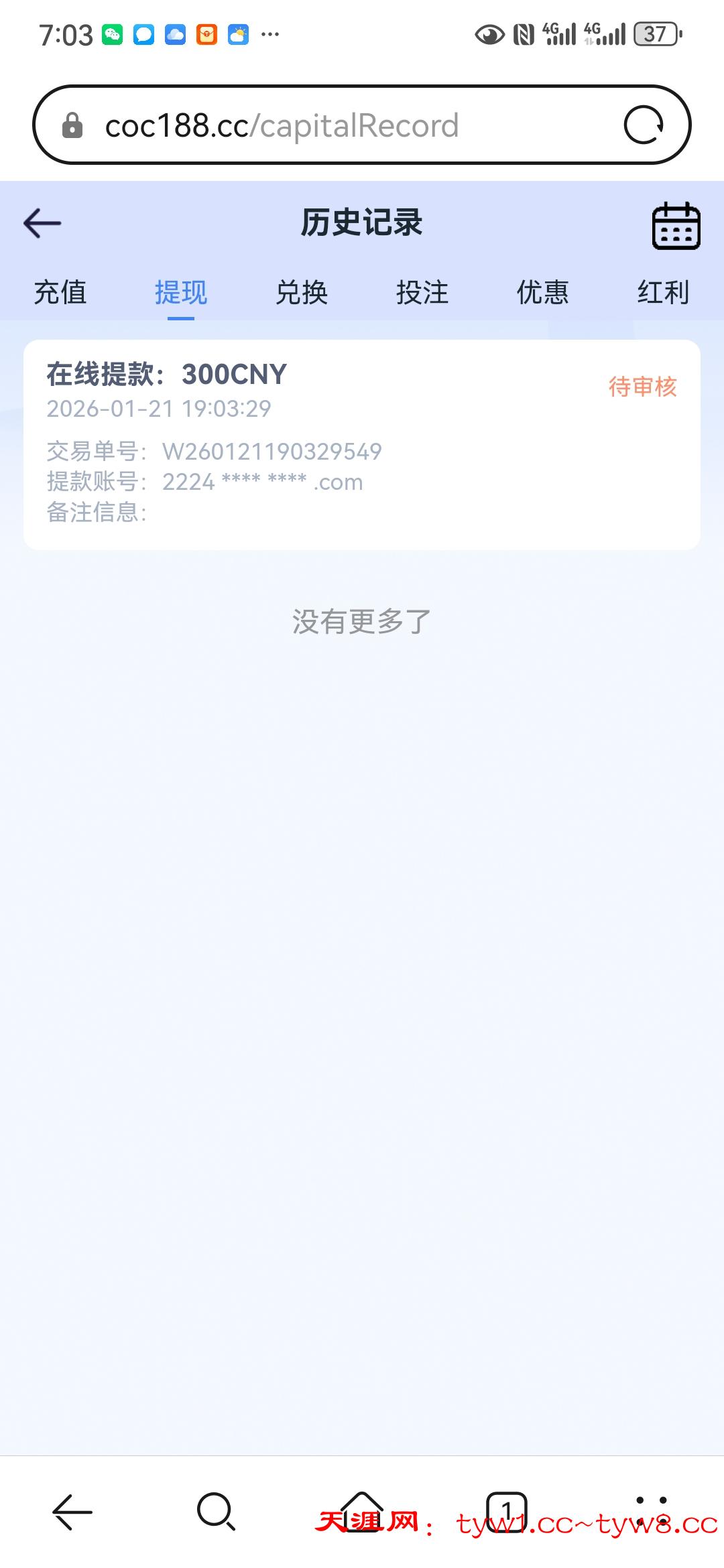Switch to the 优惠 tab
Screen dimensions: 724x1568
click(542, 293)
